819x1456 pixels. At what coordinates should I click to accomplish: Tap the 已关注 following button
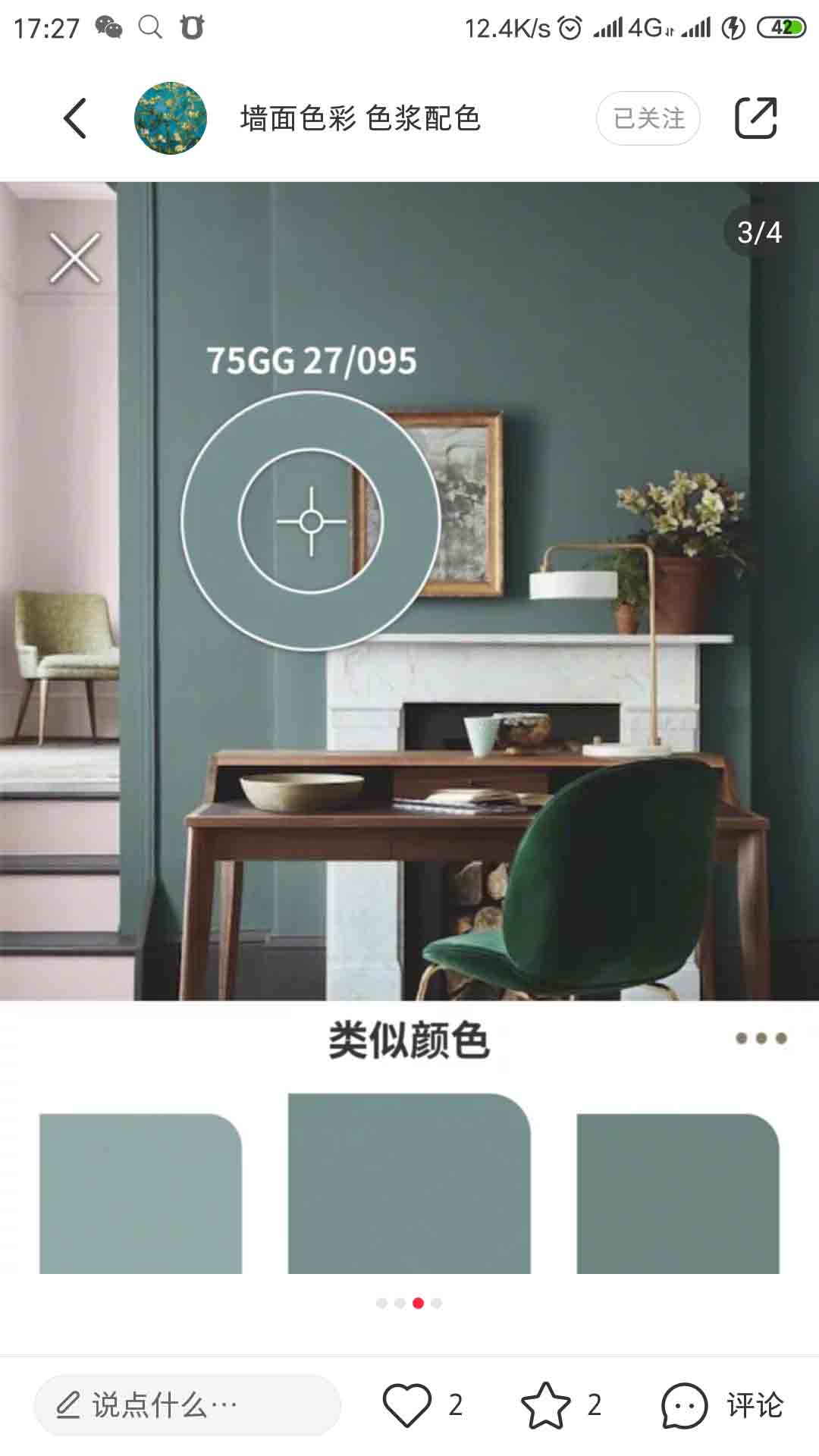pos(648,118)
